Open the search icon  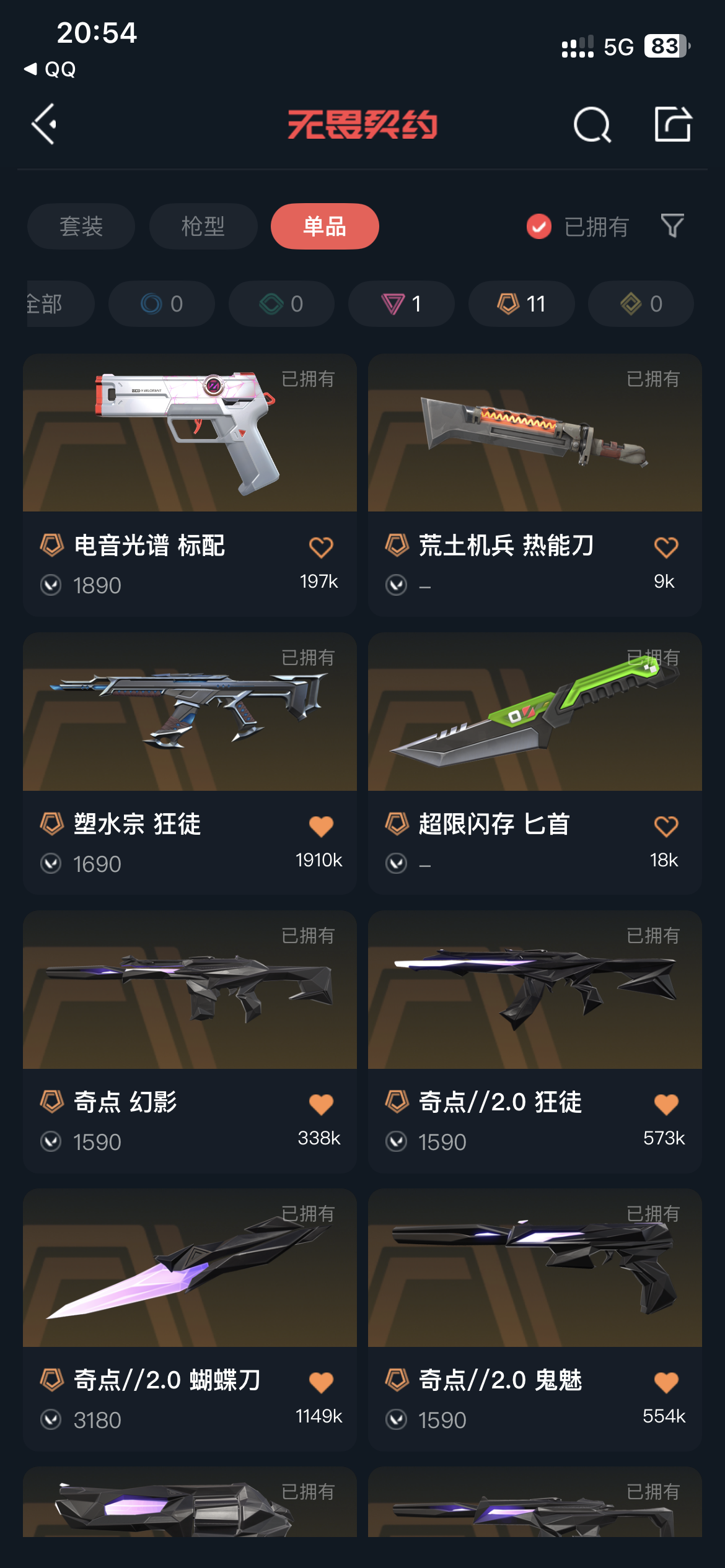tap(592, 124)
